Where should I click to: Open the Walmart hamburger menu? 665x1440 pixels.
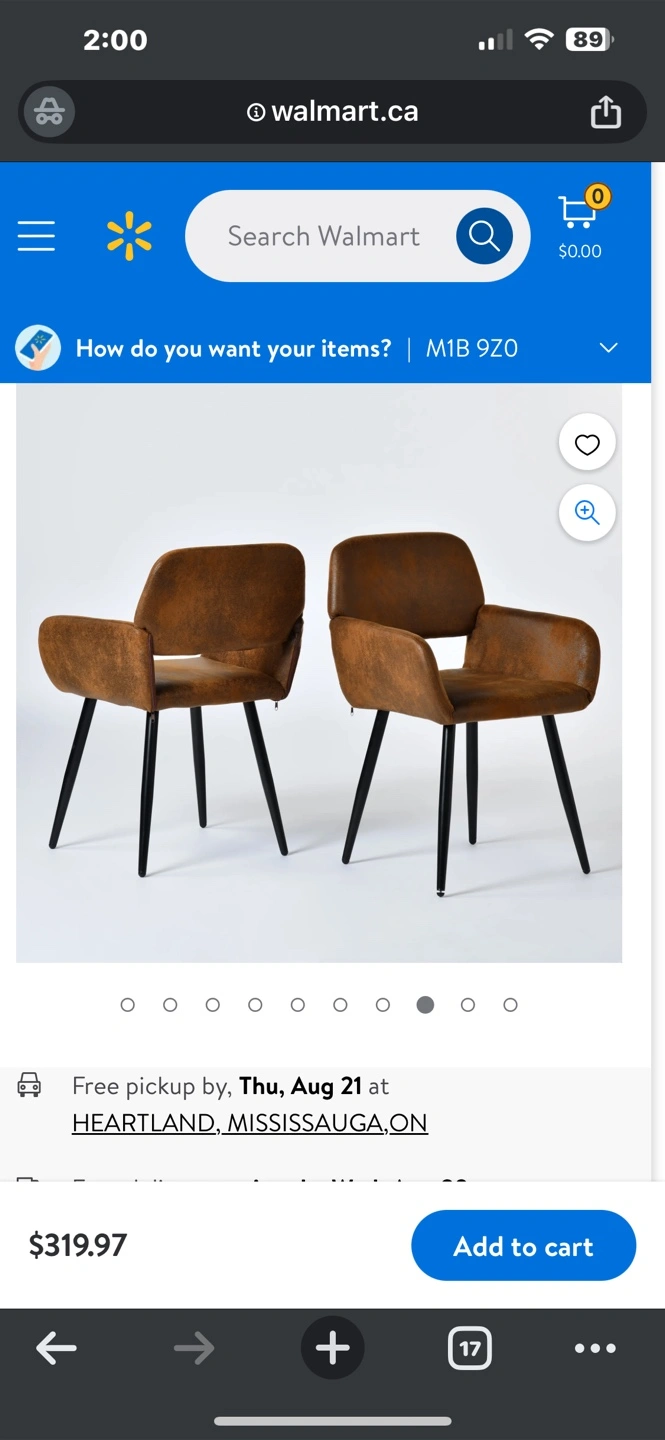coord(36,236)
